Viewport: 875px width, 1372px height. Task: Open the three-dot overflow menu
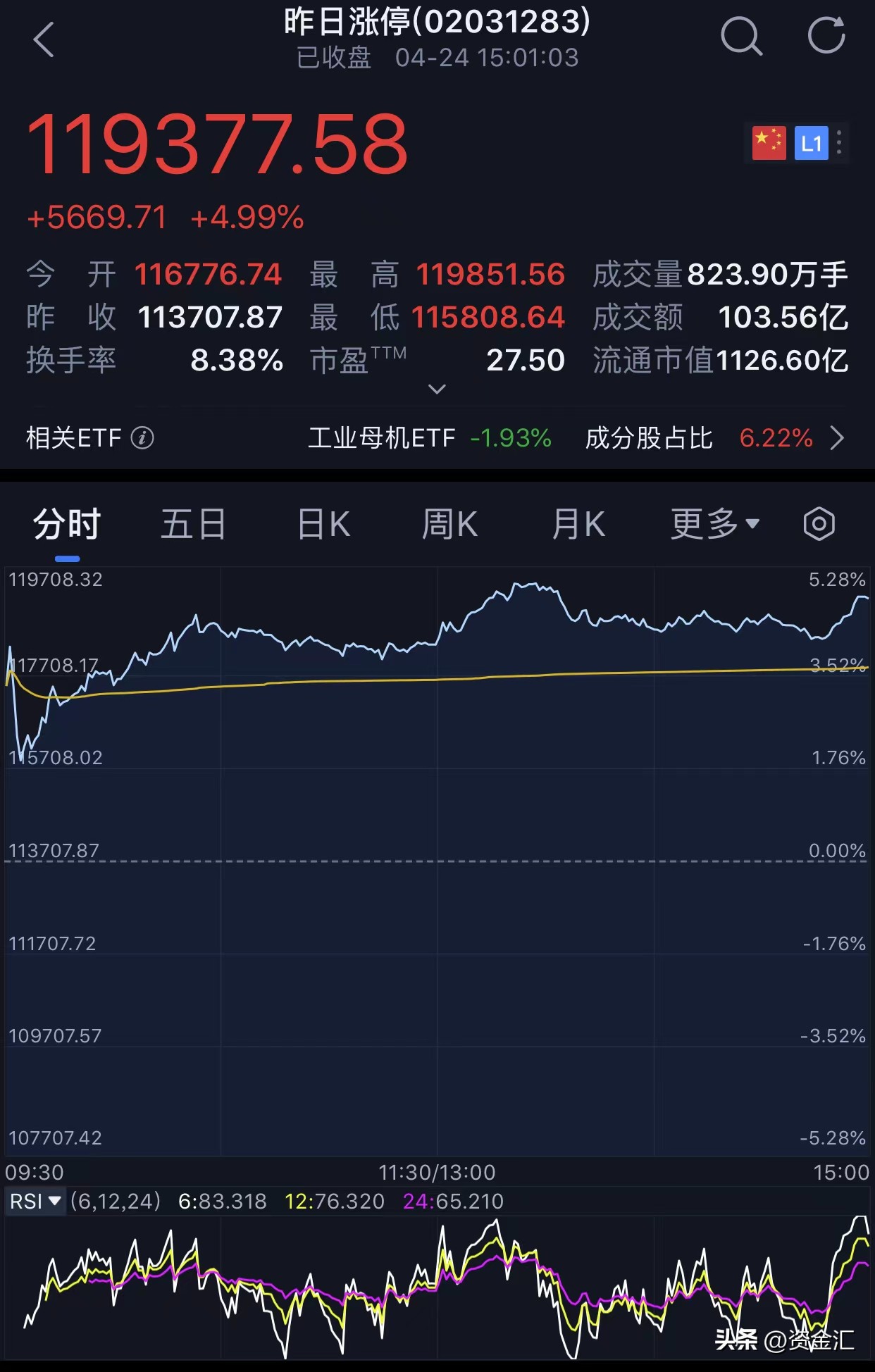[x=838, y=142]
